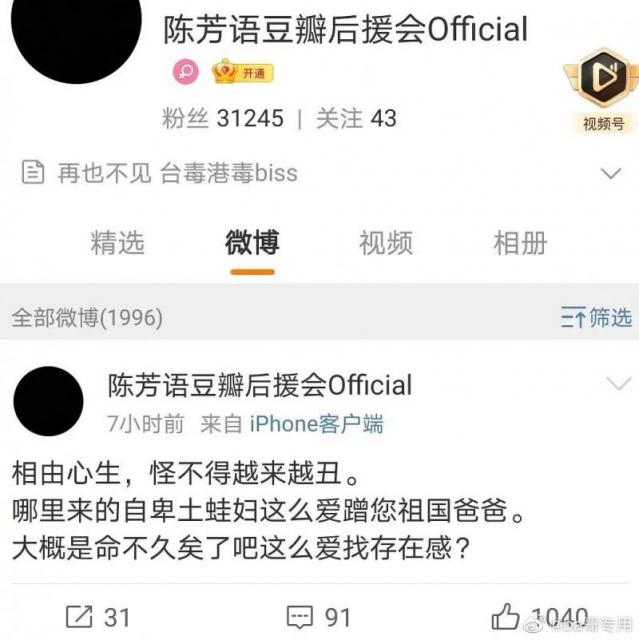
Task: Open the 相册 tab
Action: tap(520, 242)
